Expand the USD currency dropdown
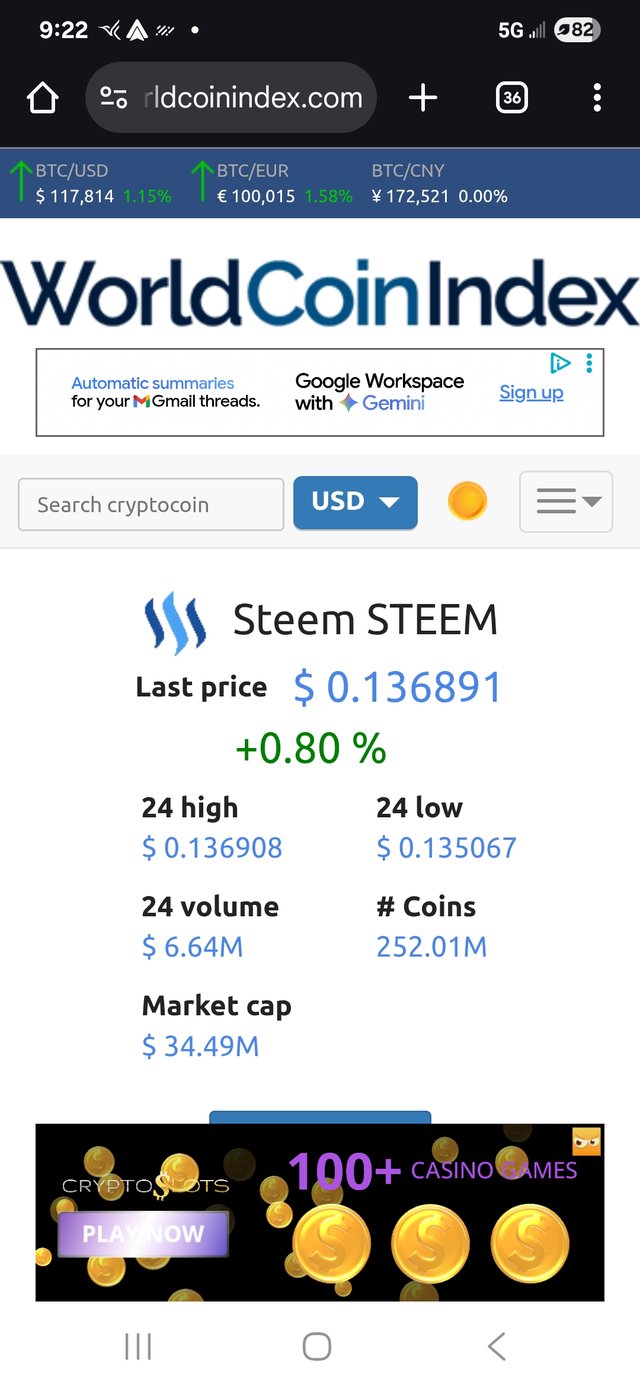Screen dimensions: 640x1387 [355, 502]
